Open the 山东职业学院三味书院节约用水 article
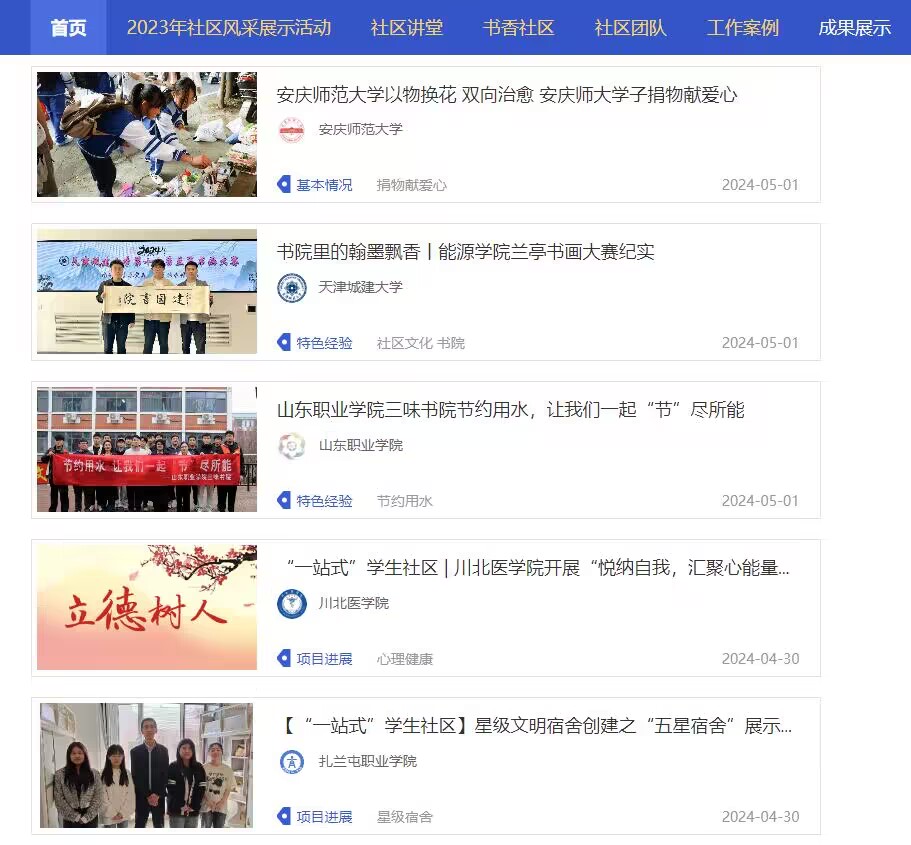 coord(510,410)
